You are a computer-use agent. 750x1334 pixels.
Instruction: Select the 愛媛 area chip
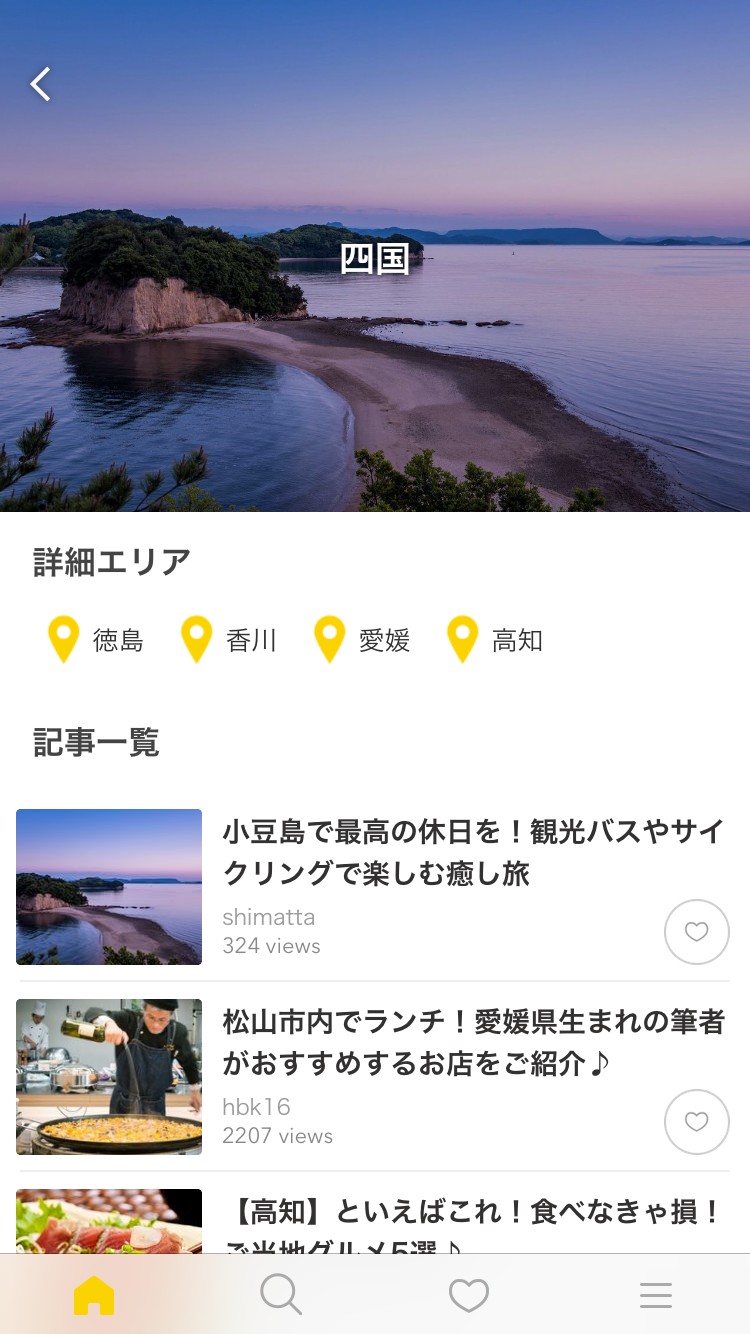coord(363,640)
